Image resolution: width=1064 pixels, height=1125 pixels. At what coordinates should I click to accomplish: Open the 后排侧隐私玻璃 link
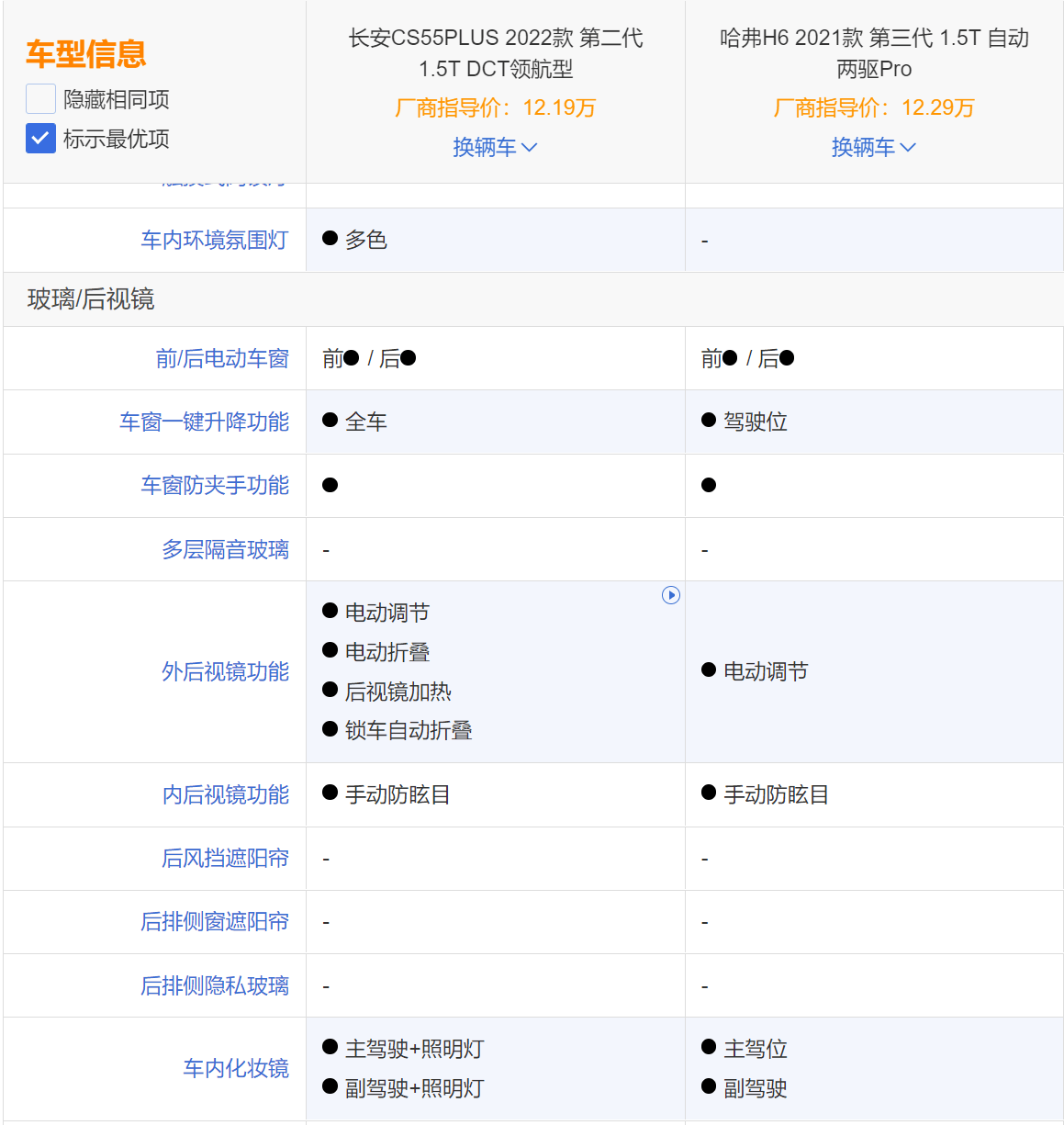coord(214,985)
